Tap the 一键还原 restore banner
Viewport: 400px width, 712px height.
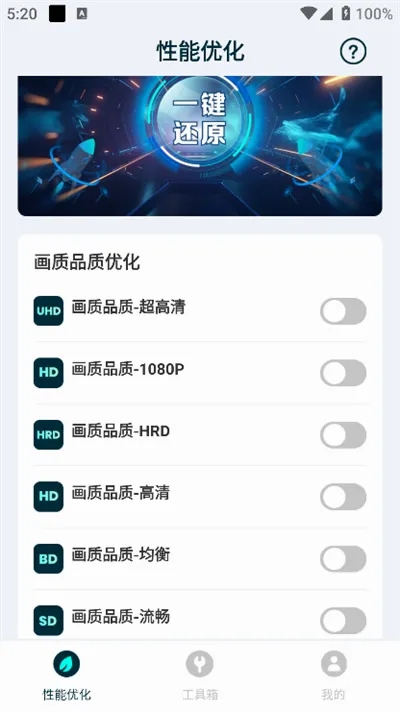pyautogui.click(x=200, y=146)
